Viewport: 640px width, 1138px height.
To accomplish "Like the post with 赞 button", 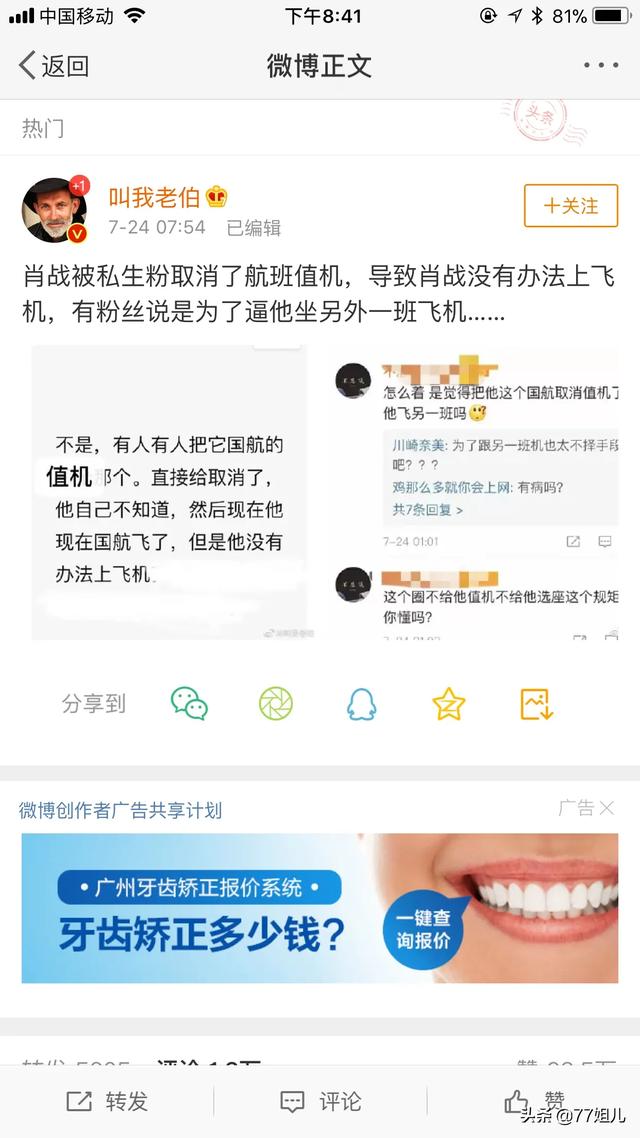I will tap(535, 1101).
